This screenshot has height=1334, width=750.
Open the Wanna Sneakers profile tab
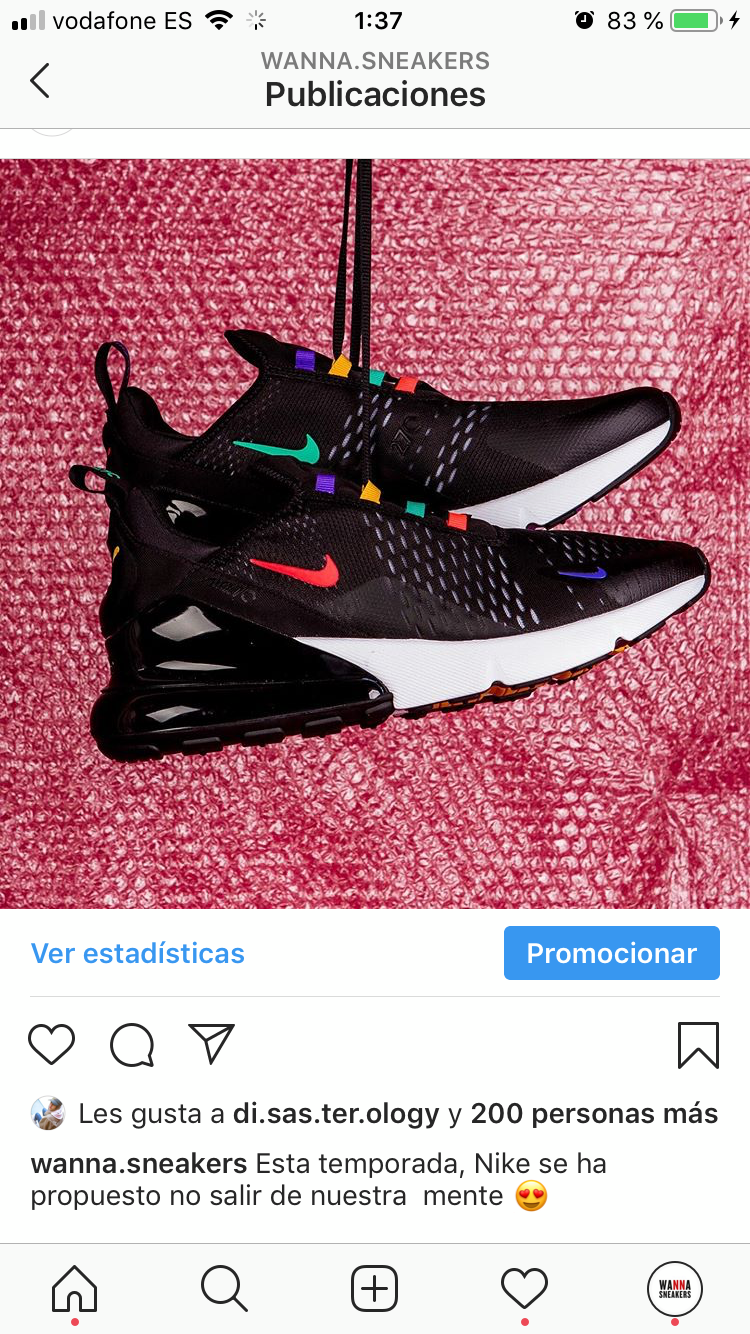click(x=675, y=1288)
